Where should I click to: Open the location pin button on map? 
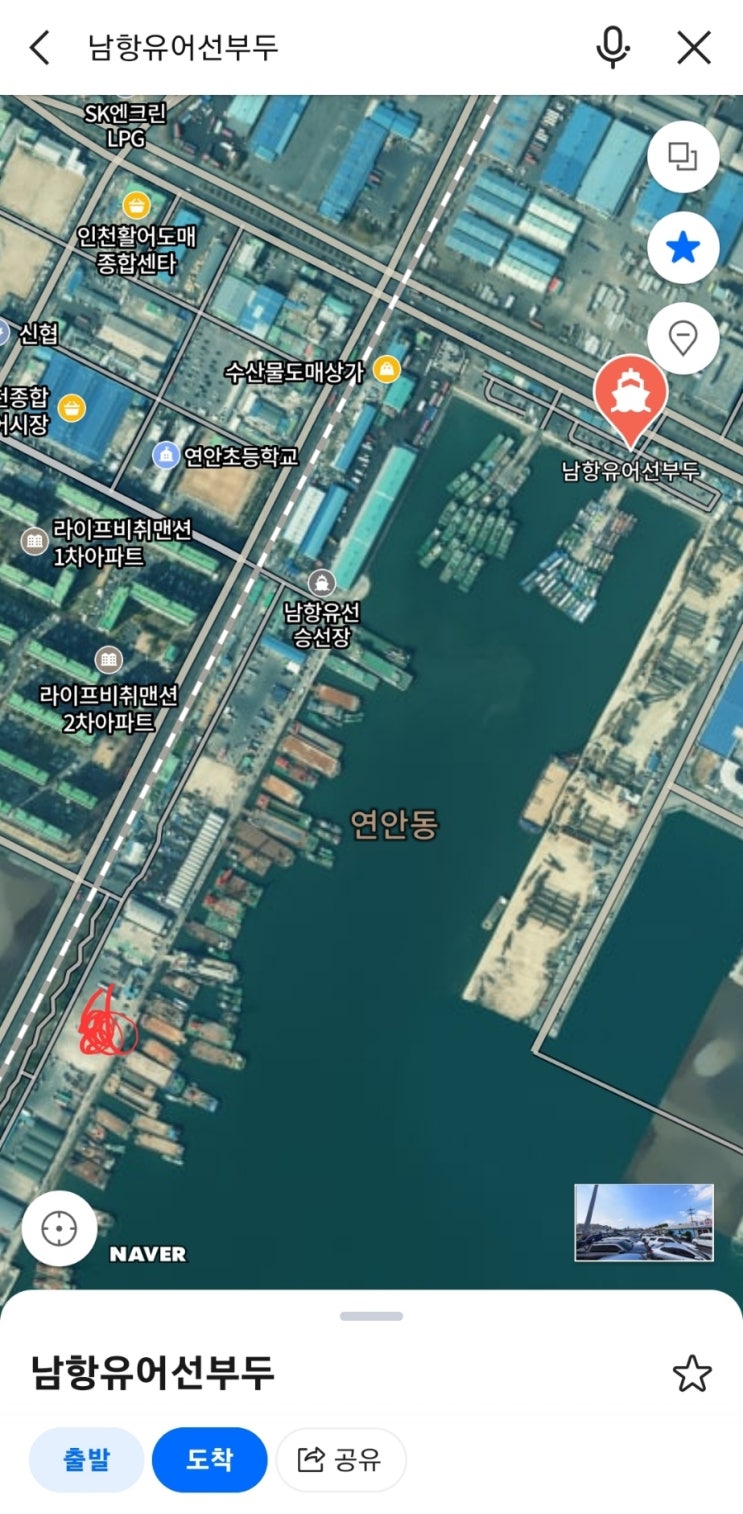tap(683, 338)
